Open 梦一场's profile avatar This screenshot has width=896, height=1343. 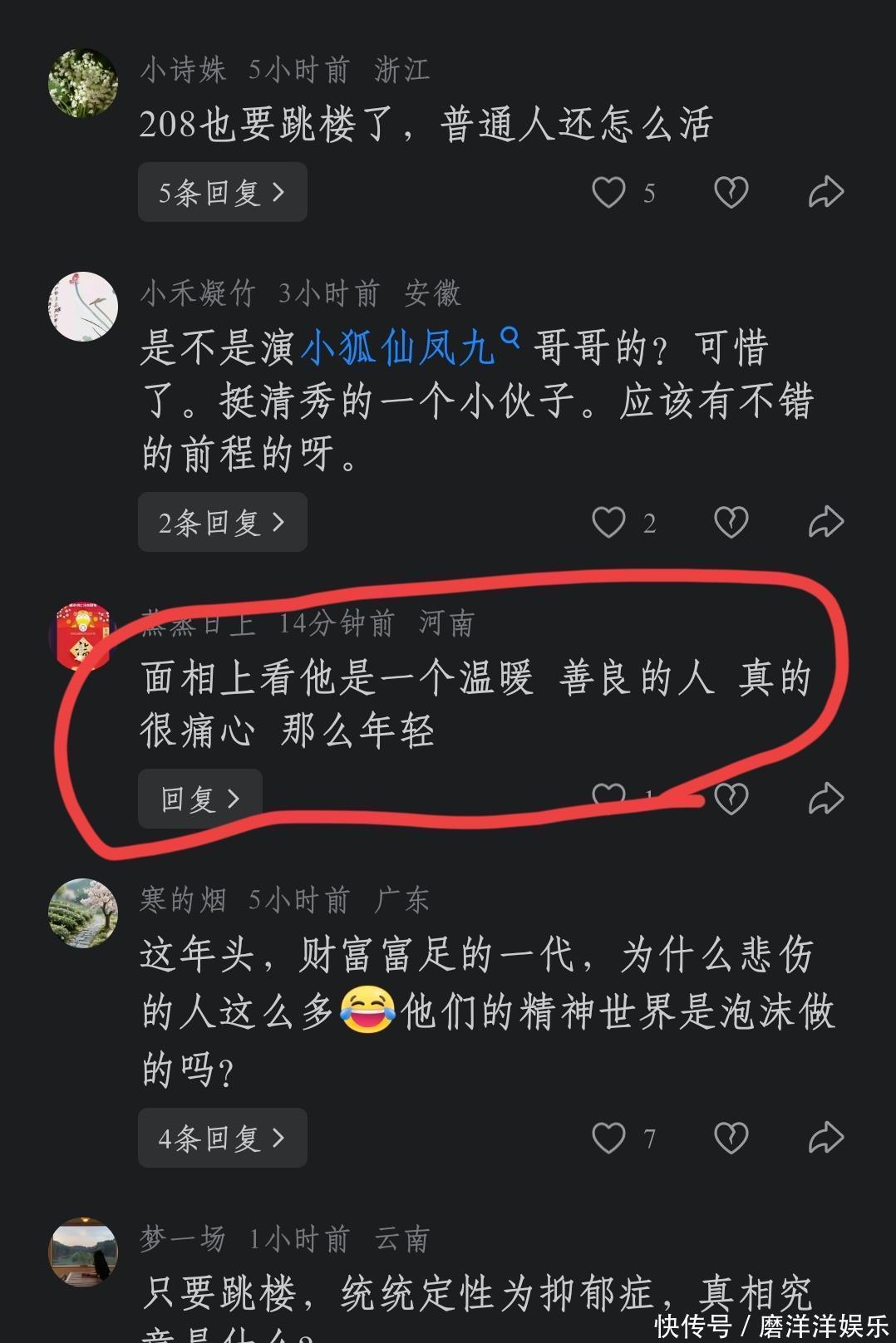click(x=83, y=1252)
